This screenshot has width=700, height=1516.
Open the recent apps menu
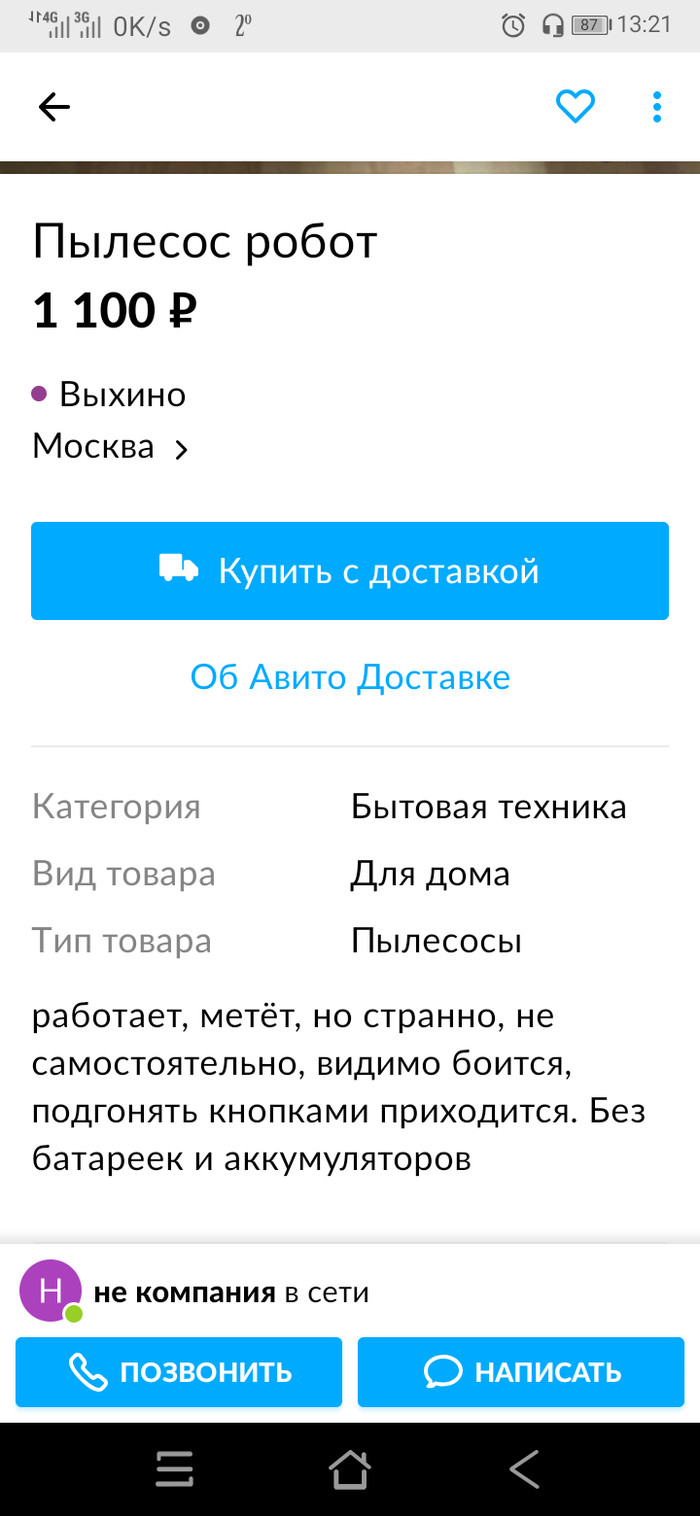(x=175, y=1469)
